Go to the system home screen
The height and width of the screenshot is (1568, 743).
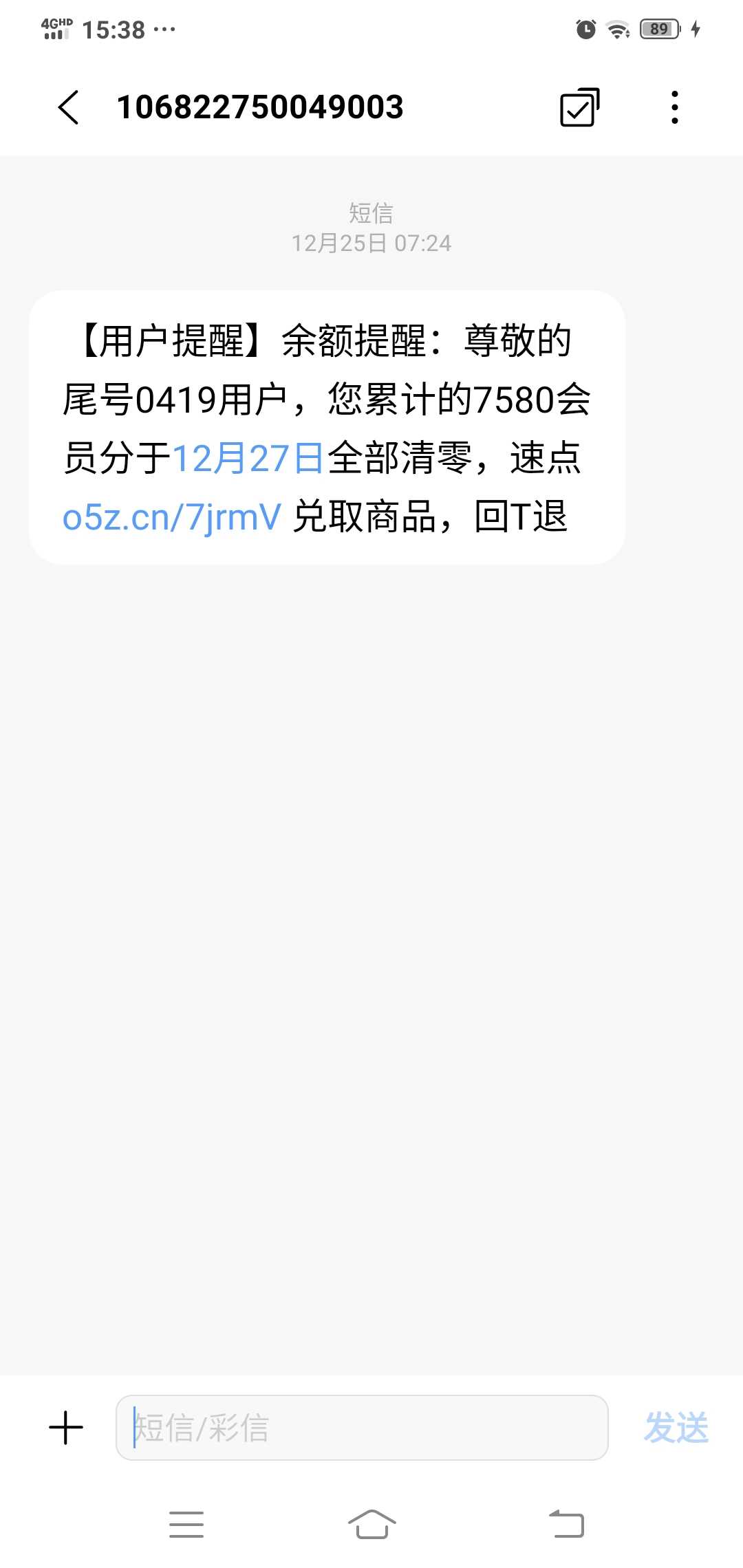371,1524
